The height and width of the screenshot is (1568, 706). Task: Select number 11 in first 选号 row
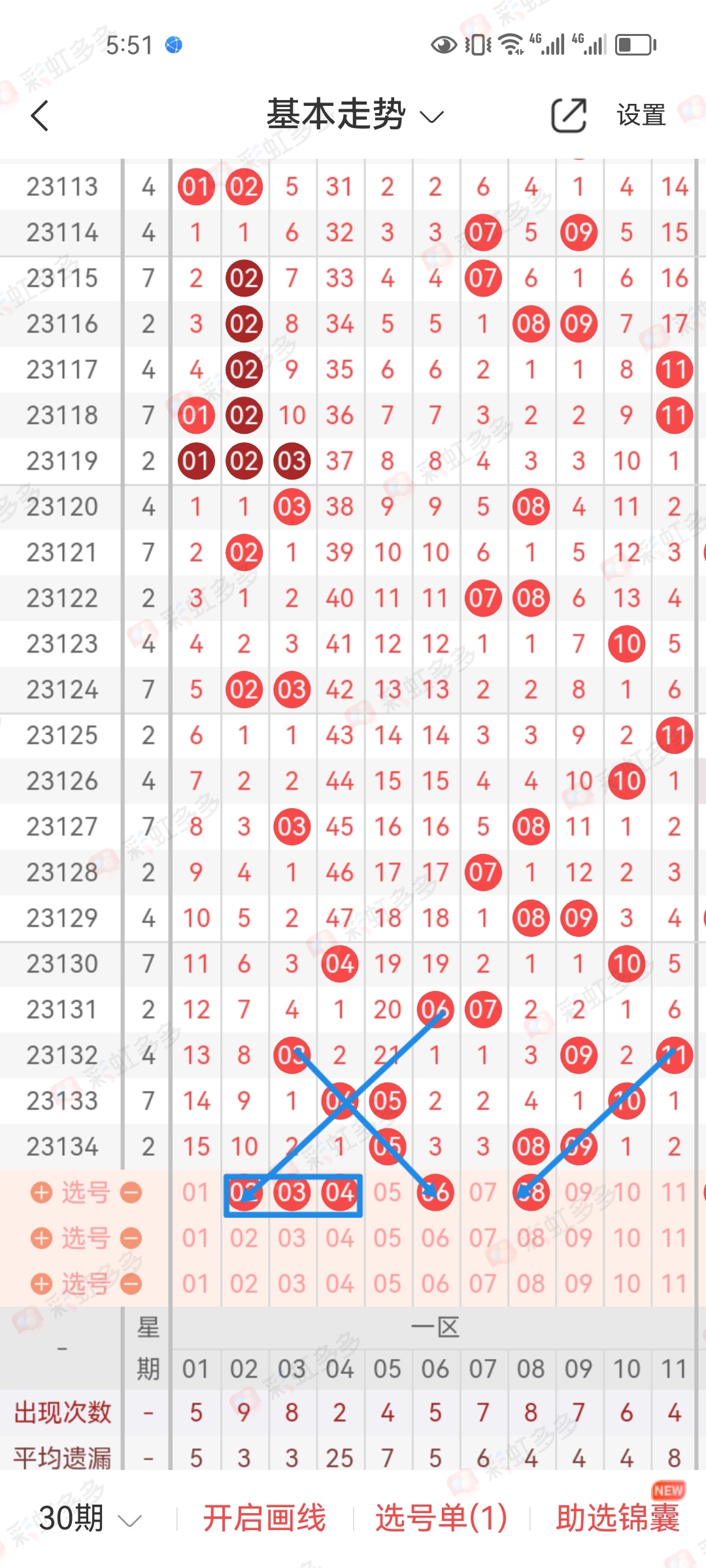(674, 1192)
